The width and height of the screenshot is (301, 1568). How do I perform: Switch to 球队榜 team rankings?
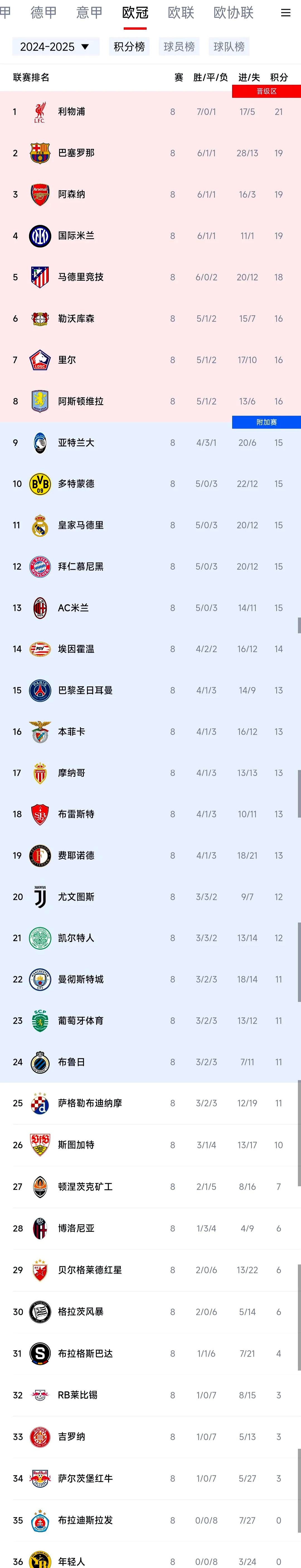pos(229,47)
